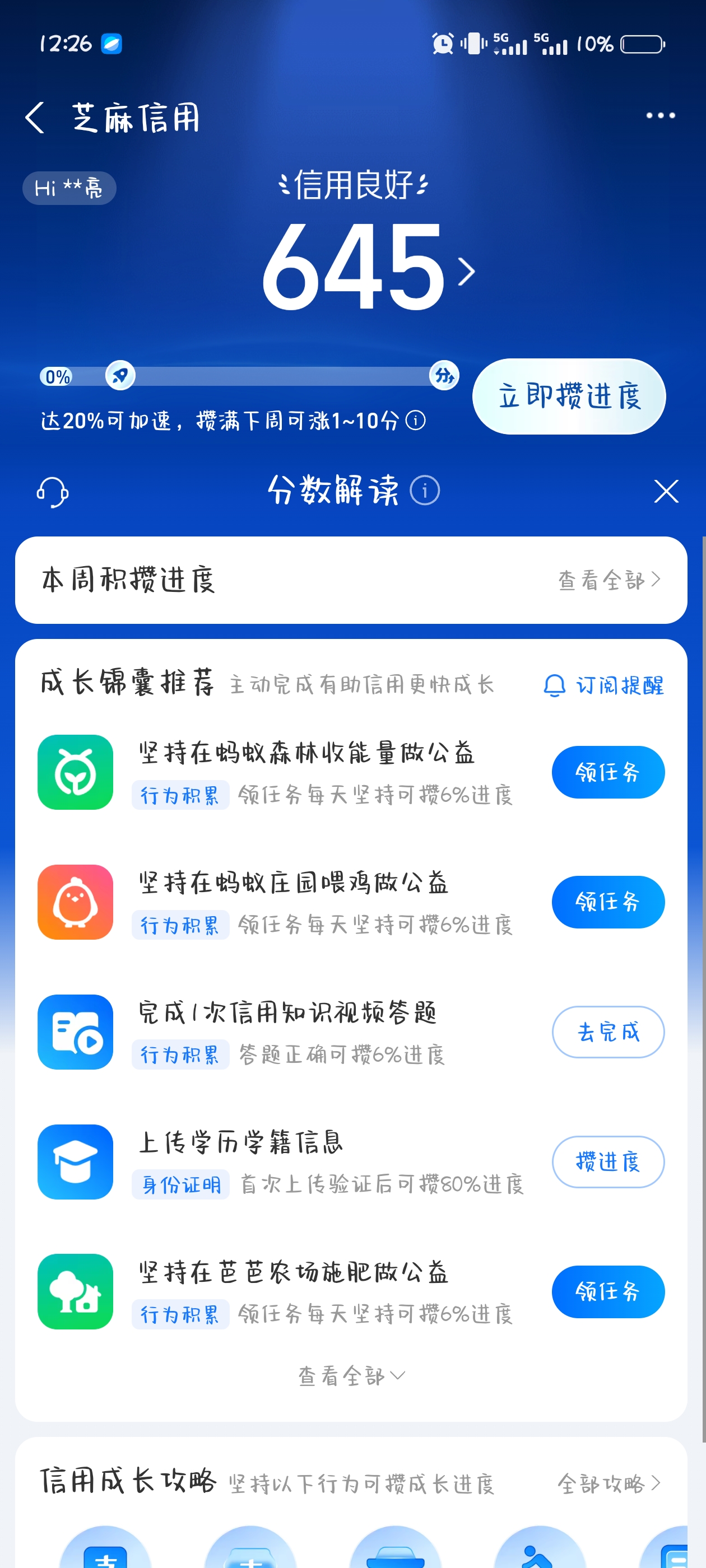
Task: Tap the Hi **亮 user chip
Action: tap(69, 188)
